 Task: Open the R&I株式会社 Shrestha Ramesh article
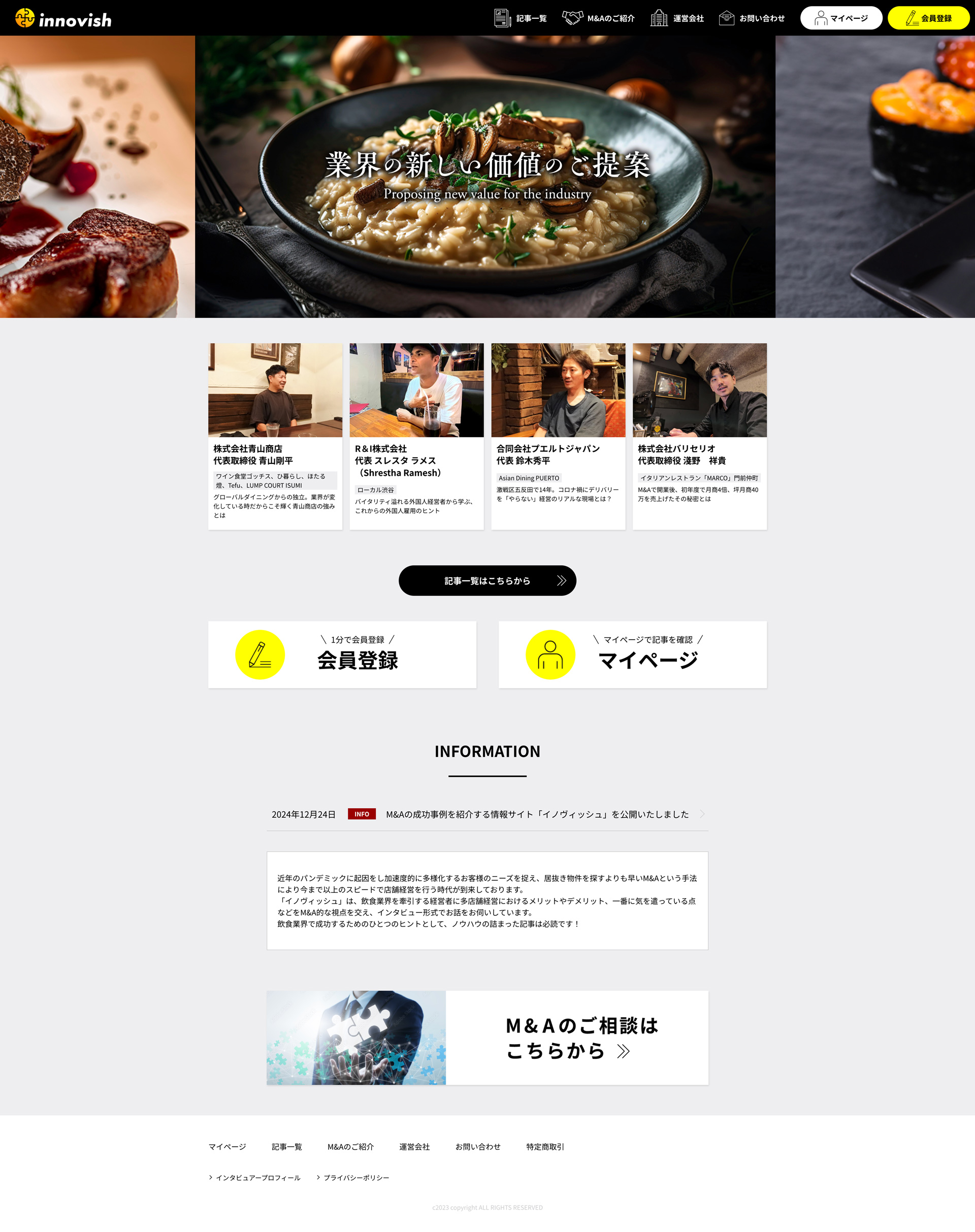coord(416,436)
